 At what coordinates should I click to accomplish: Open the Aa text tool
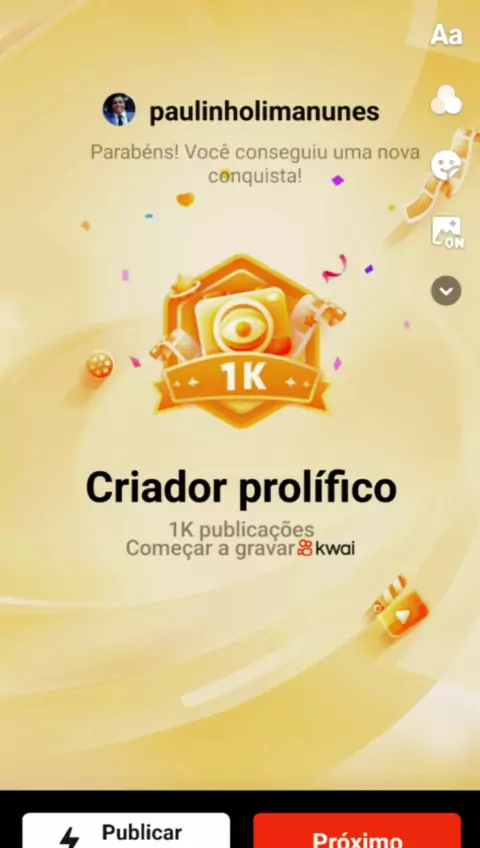pyautogui.click(x=446, y=36)
